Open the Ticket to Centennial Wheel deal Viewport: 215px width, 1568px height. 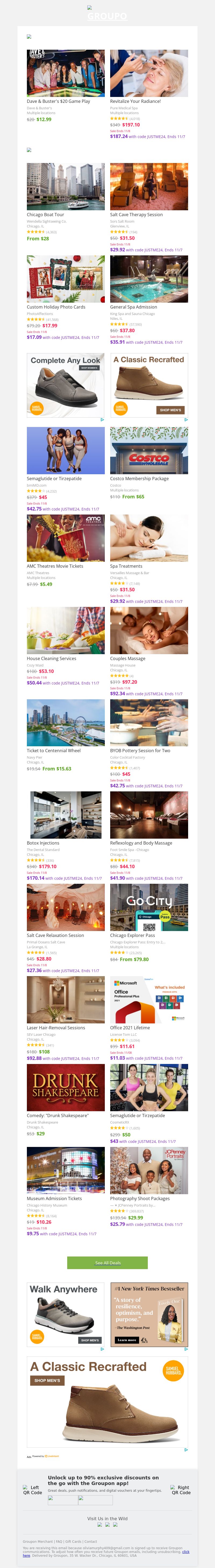pyautogui.click(x=53, y=751)
